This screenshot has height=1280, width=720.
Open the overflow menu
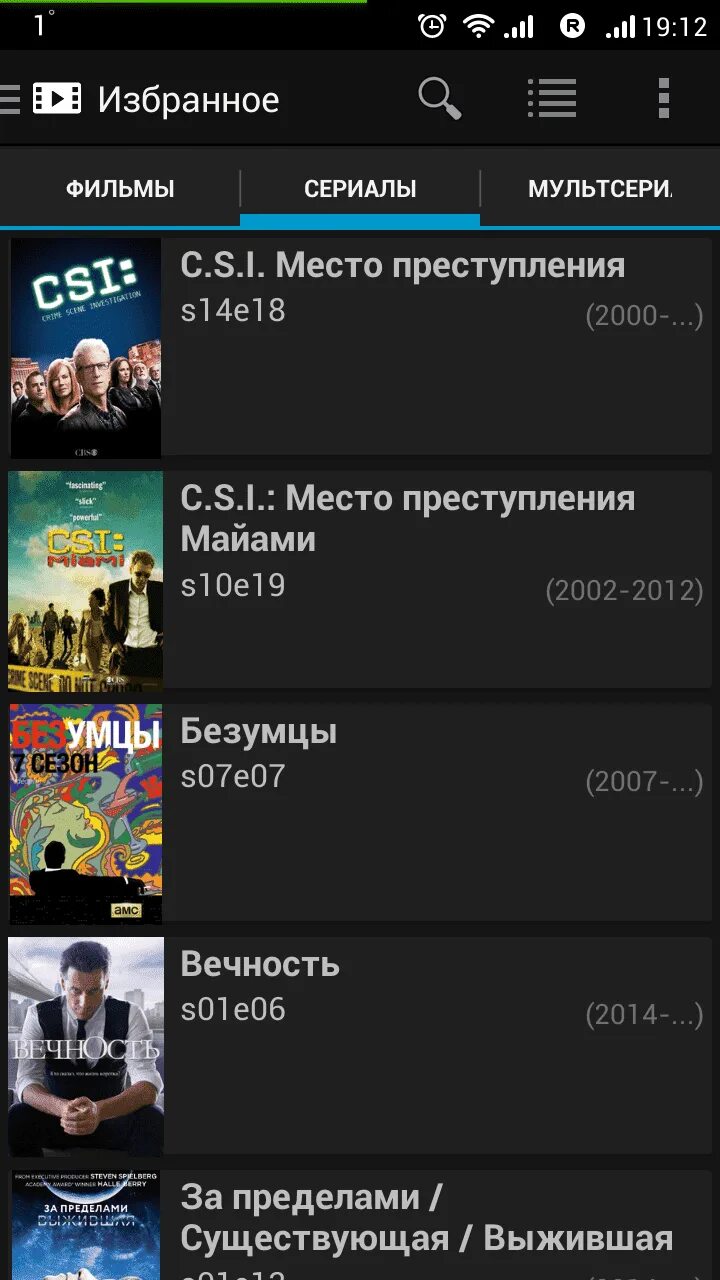pyautogui.click(x=663, y=99)
